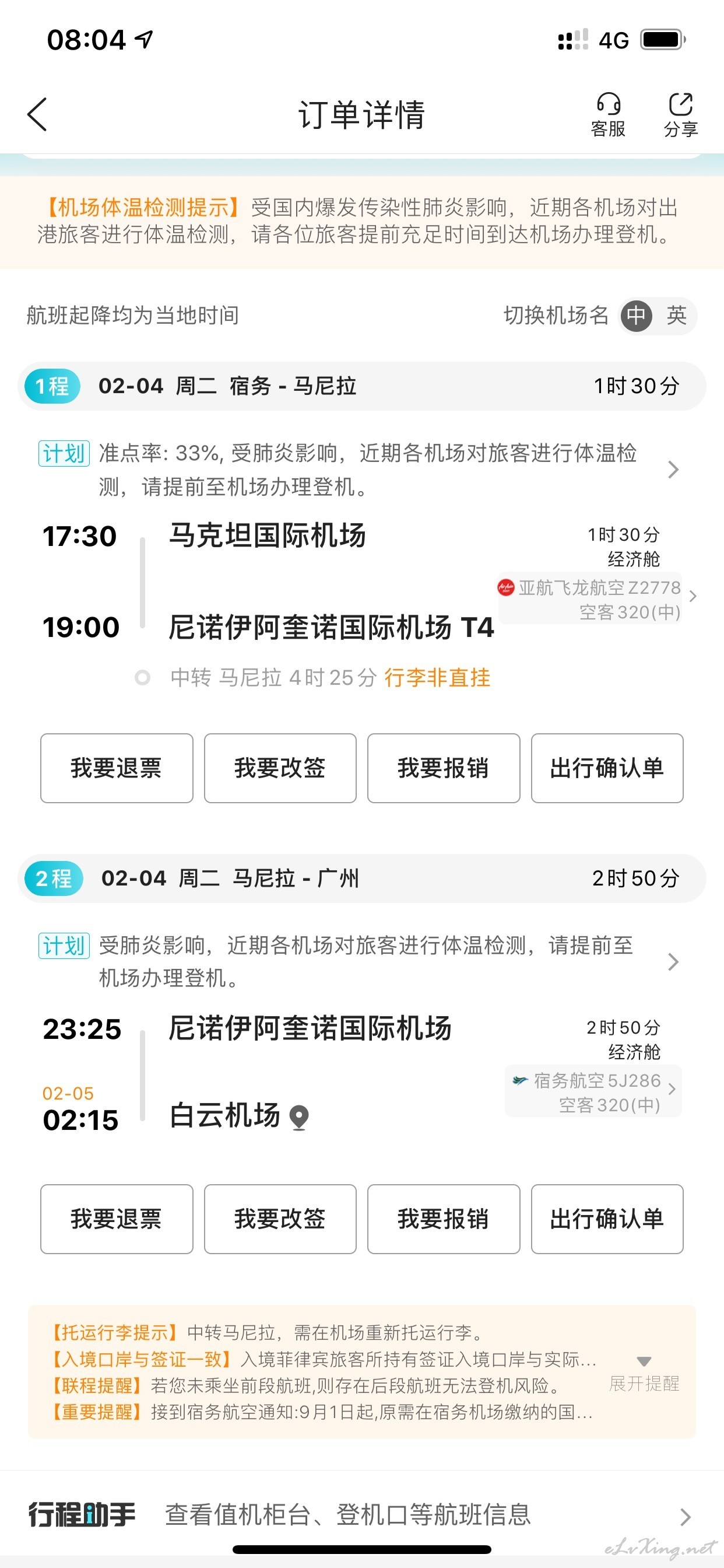Switch airport names to 英
Screen dimensions: 724x1568
click(x=676, y=316)
